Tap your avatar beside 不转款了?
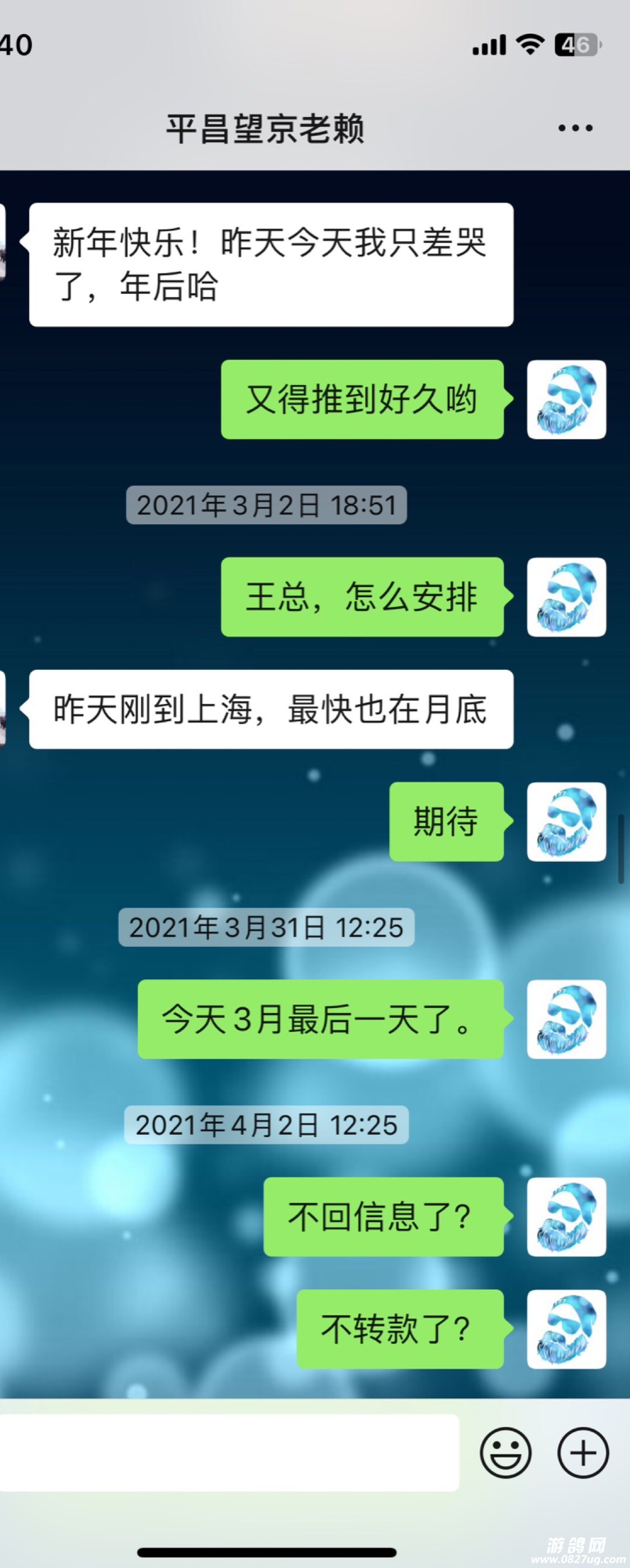This screenshot has height=1568, width=630. 566,1330
